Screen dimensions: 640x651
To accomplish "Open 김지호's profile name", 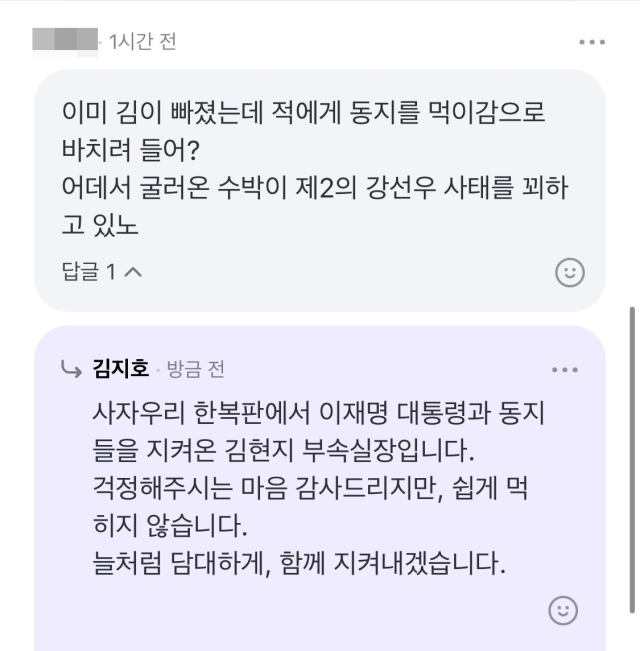I will 120,369.
